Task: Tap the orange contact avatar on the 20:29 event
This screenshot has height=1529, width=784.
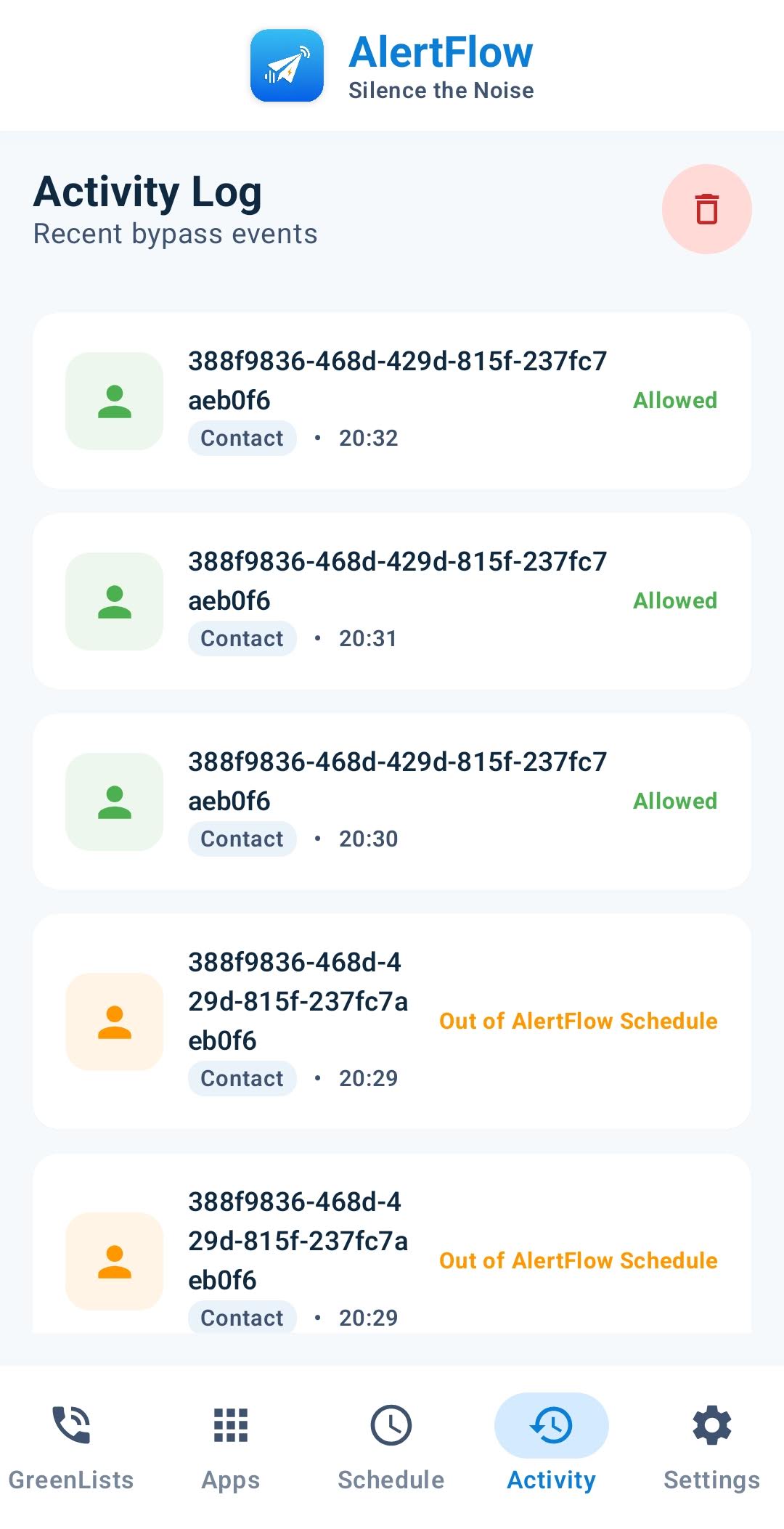Action: point(114,1020)
